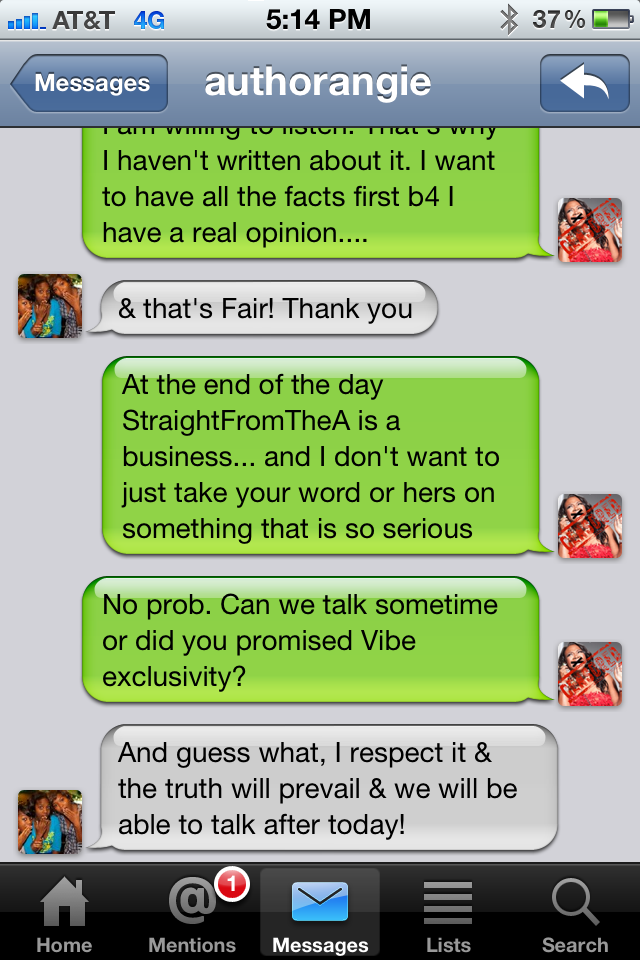640x960 pixels.
Task: Open the Mentions tab
Action: (x=192, y=915)
